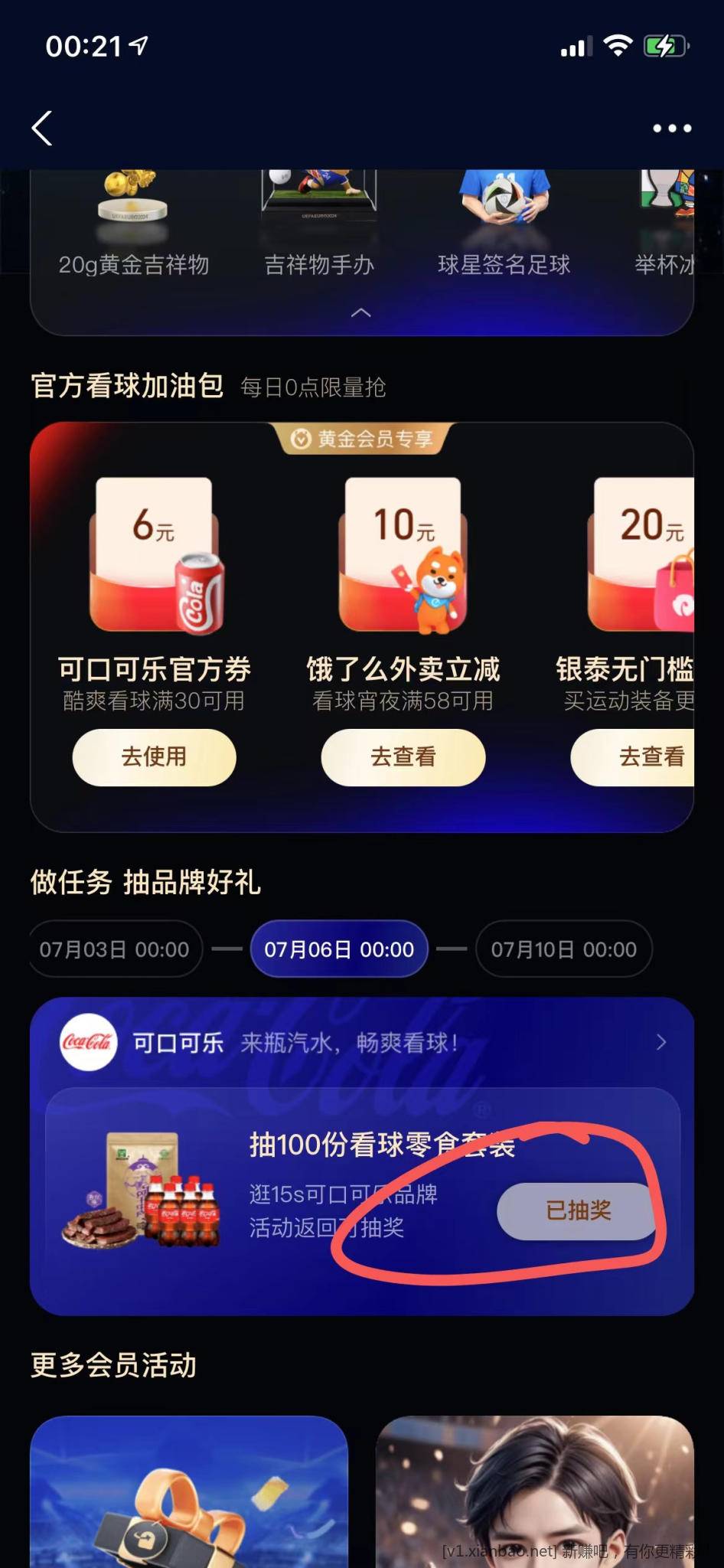
Task: Collapse the prize list with the up chevron
Action: tap(361, 312)
